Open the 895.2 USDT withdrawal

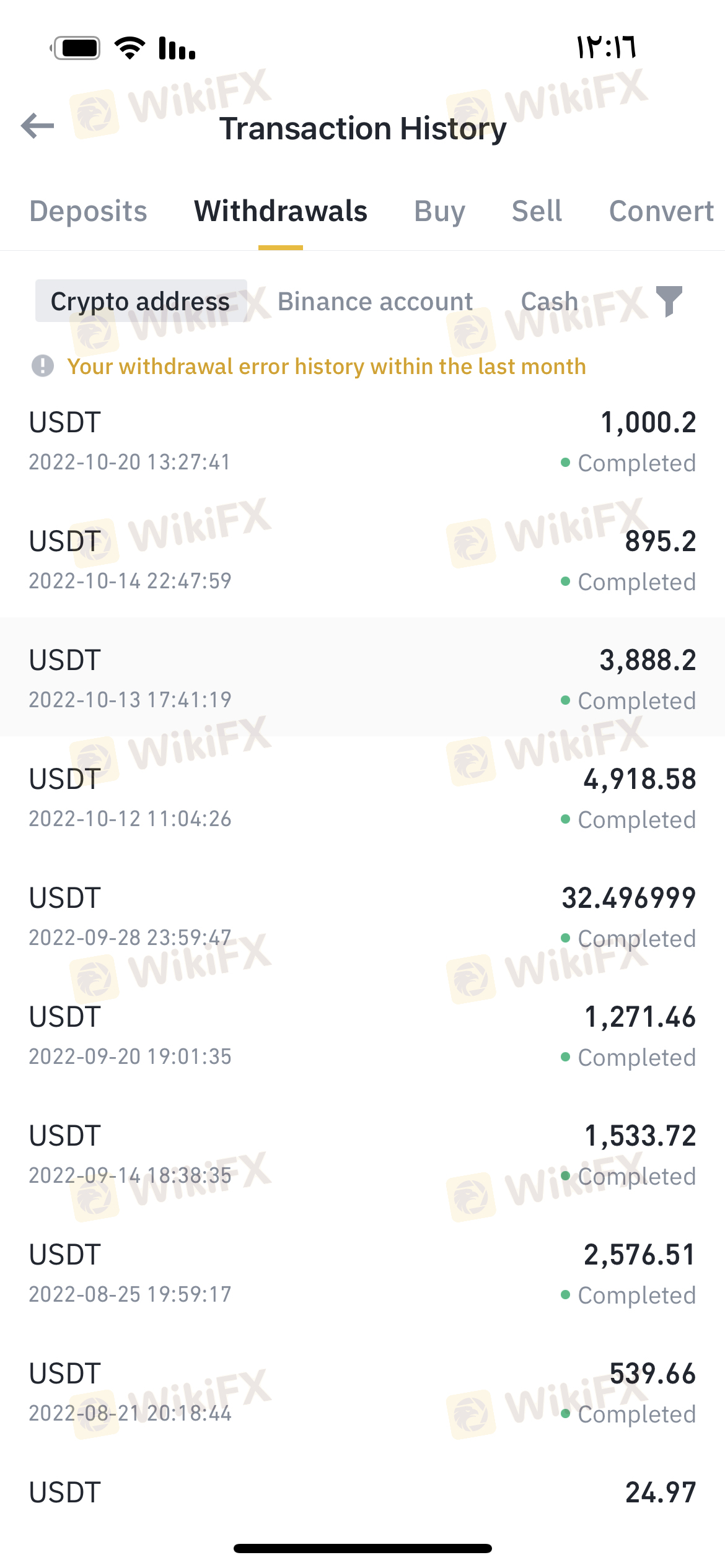point(362,560)
